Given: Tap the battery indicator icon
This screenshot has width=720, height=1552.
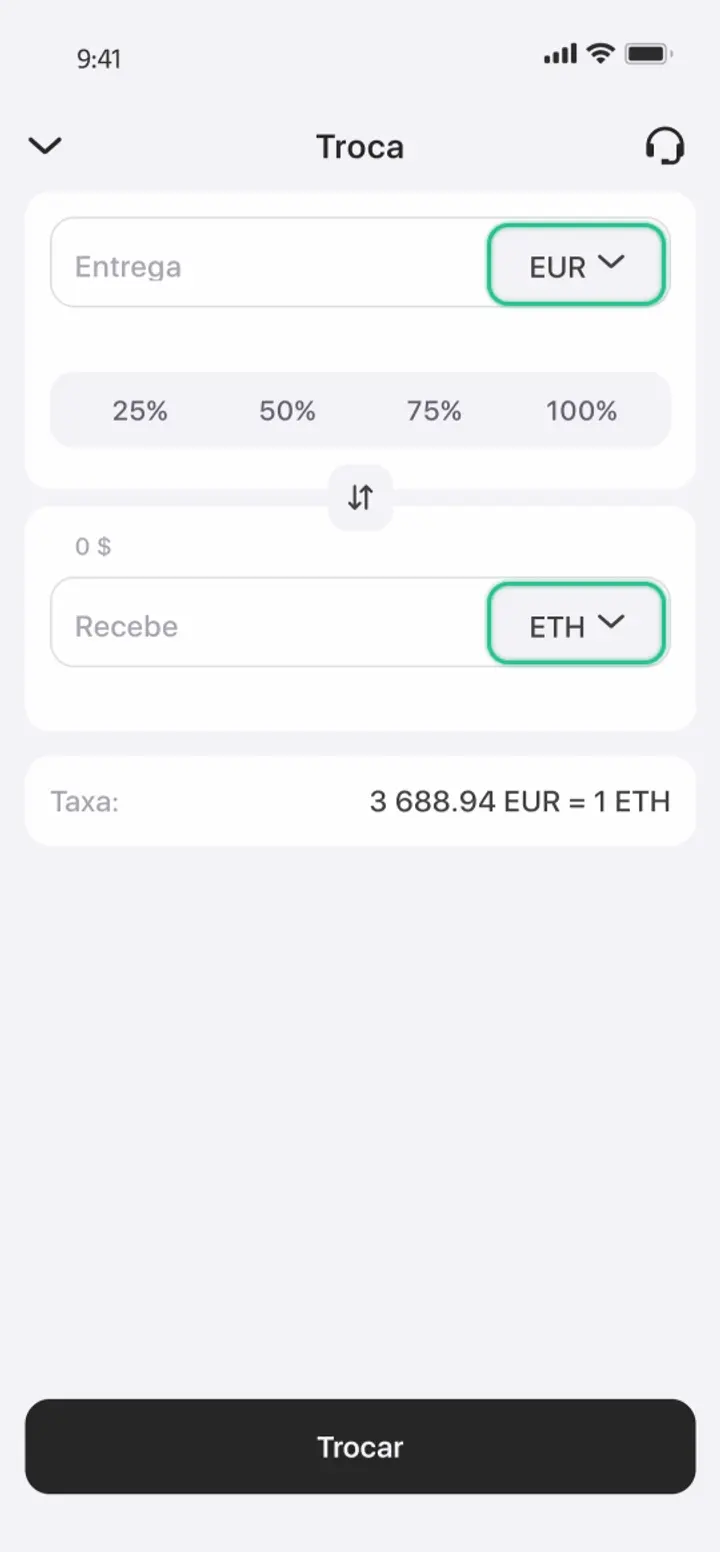Looking at the screenshot, I should pos(647,54).
